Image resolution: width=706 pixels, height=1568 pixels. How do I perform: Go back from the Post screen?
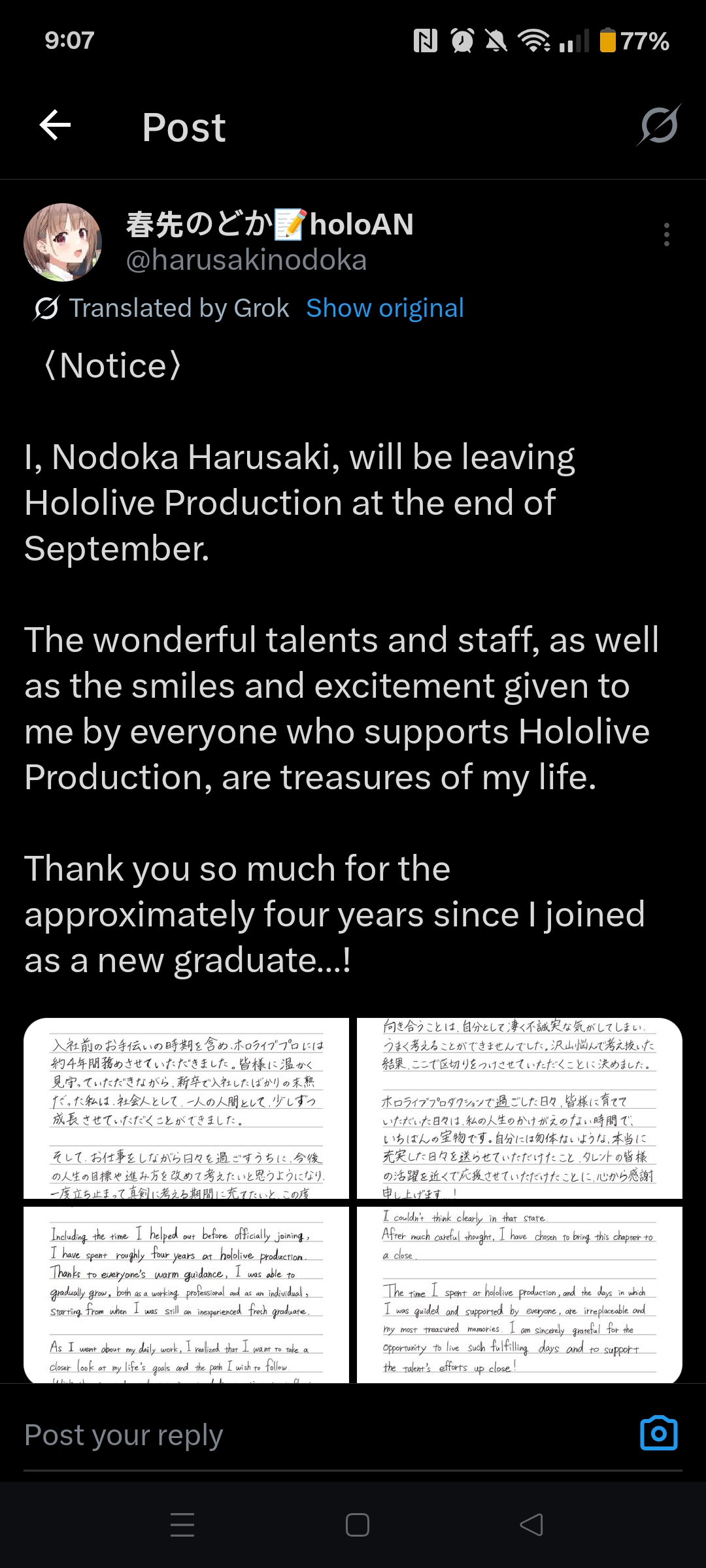(x=55, y=125)
